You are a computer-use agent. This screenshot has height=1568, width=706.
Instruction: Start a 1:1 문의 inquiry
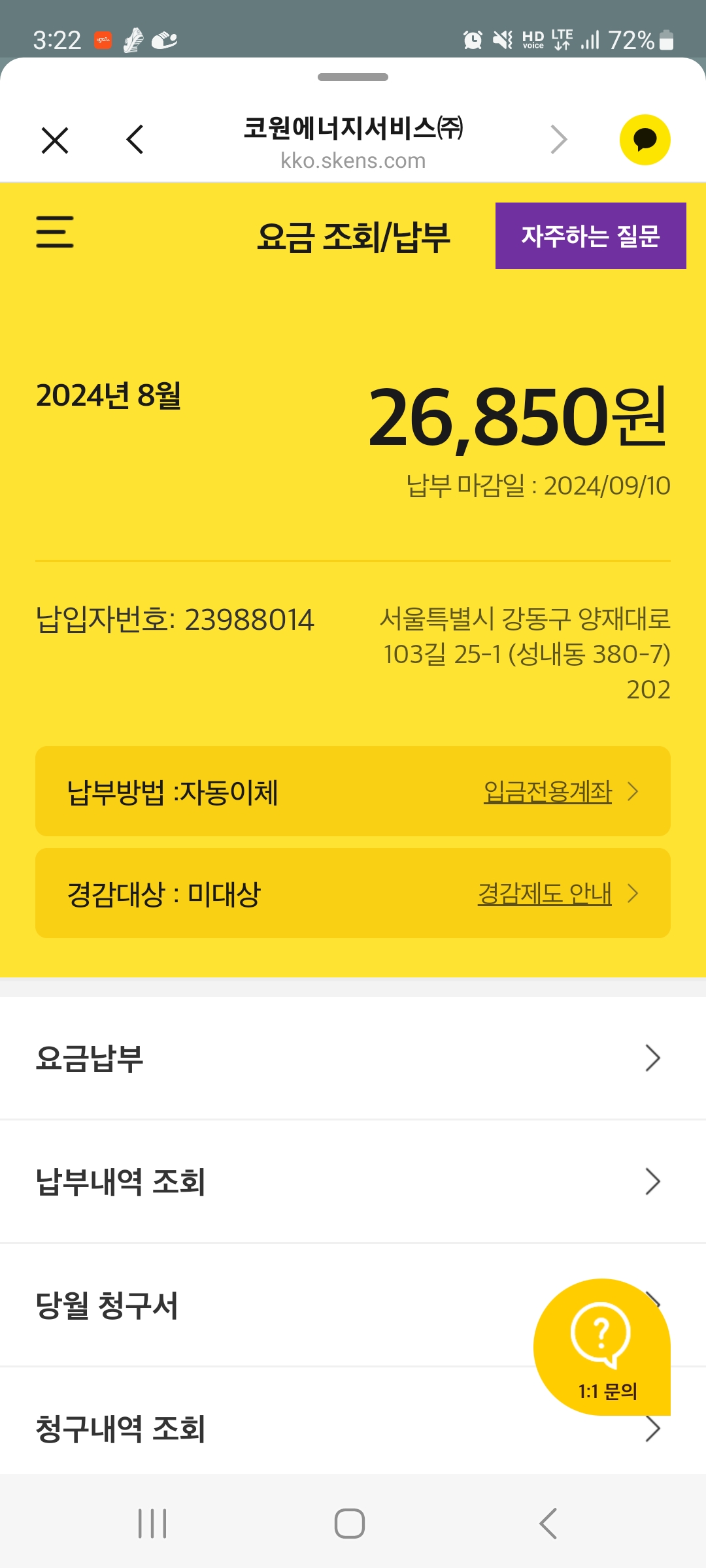click(602, 1347)
